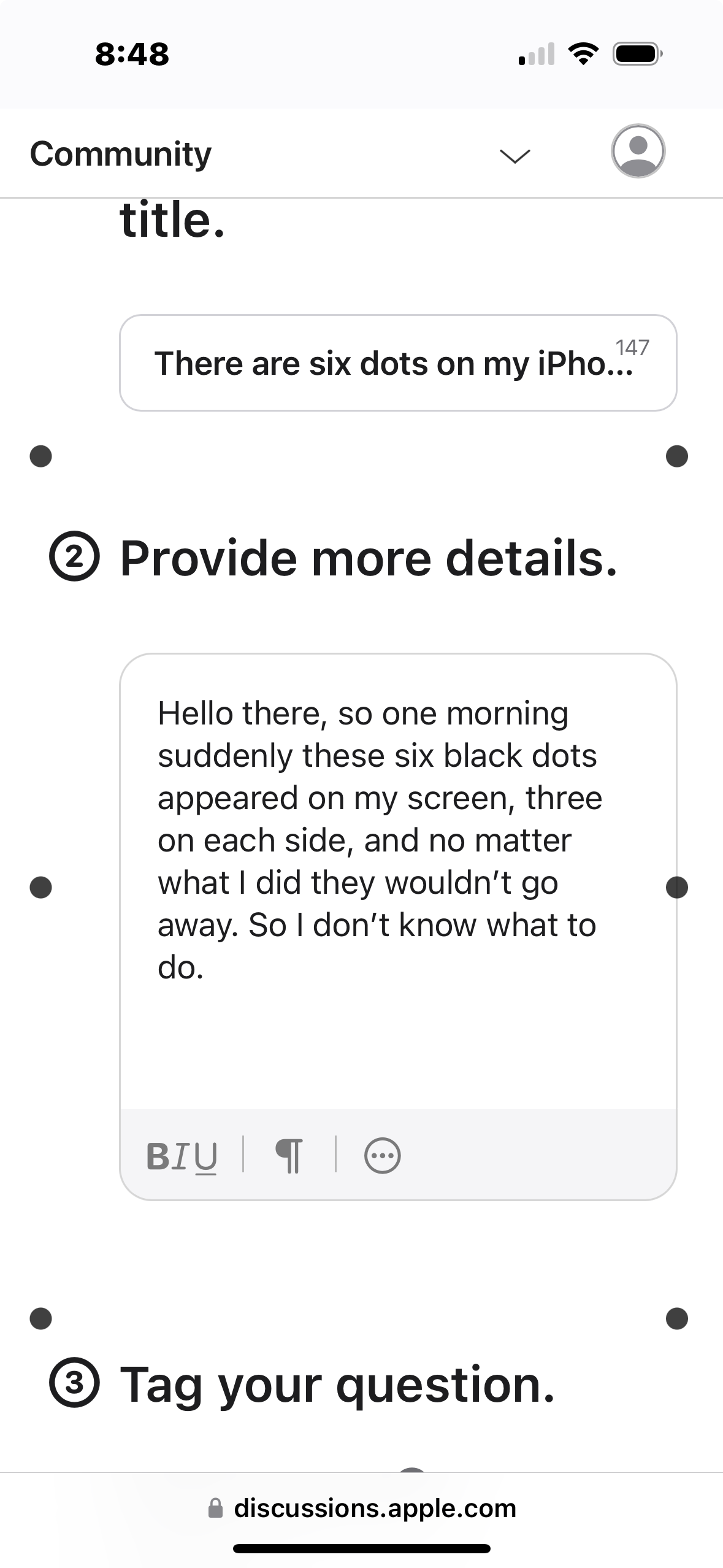This screenshot has height=1568, width=723.
Task: Tap the discussions.apple.com address bar
Action: tap(362, 1508)
